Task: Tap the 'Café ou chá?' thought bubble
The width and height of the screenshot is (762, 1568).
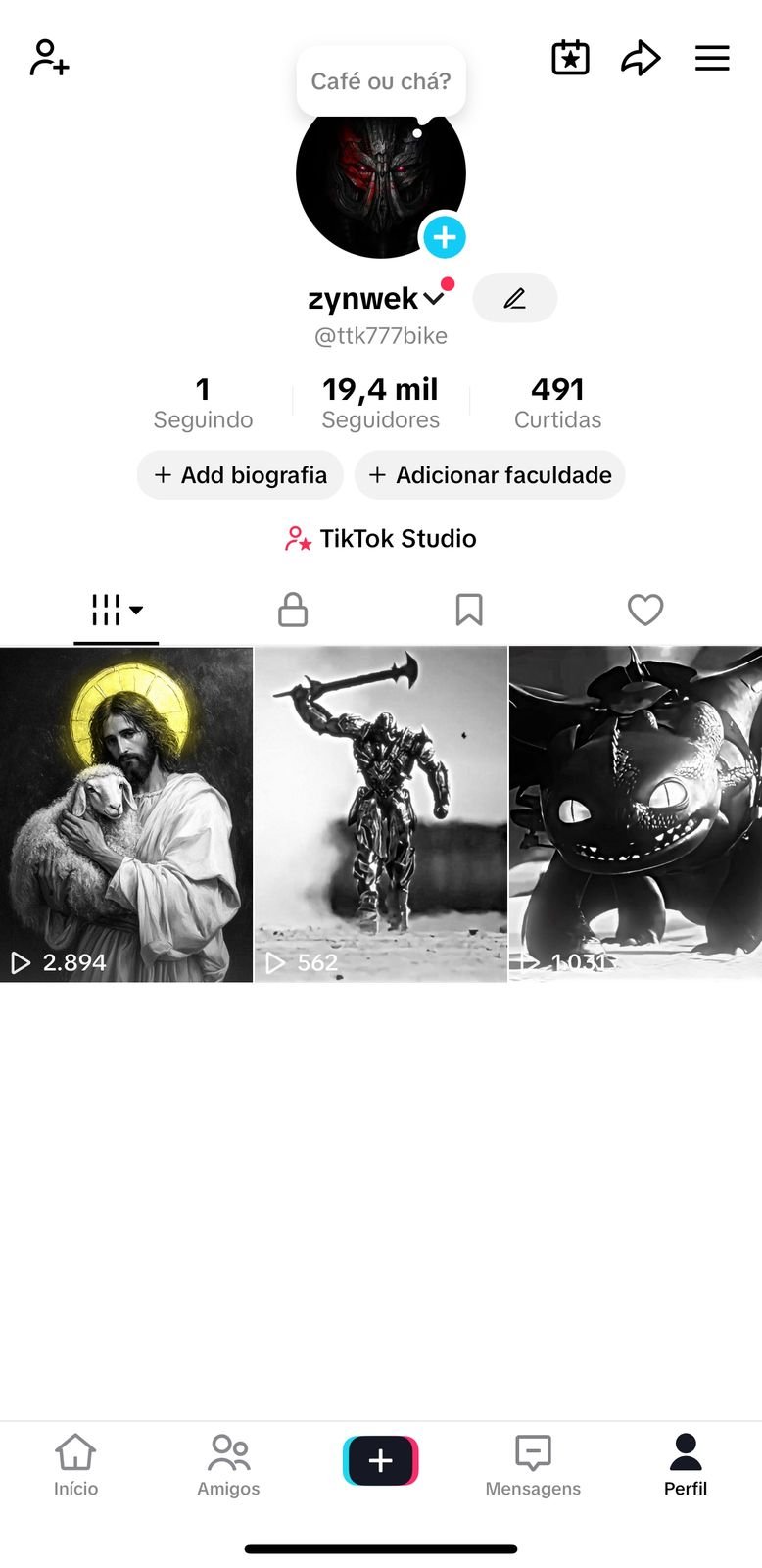Action: pos(381,81)
